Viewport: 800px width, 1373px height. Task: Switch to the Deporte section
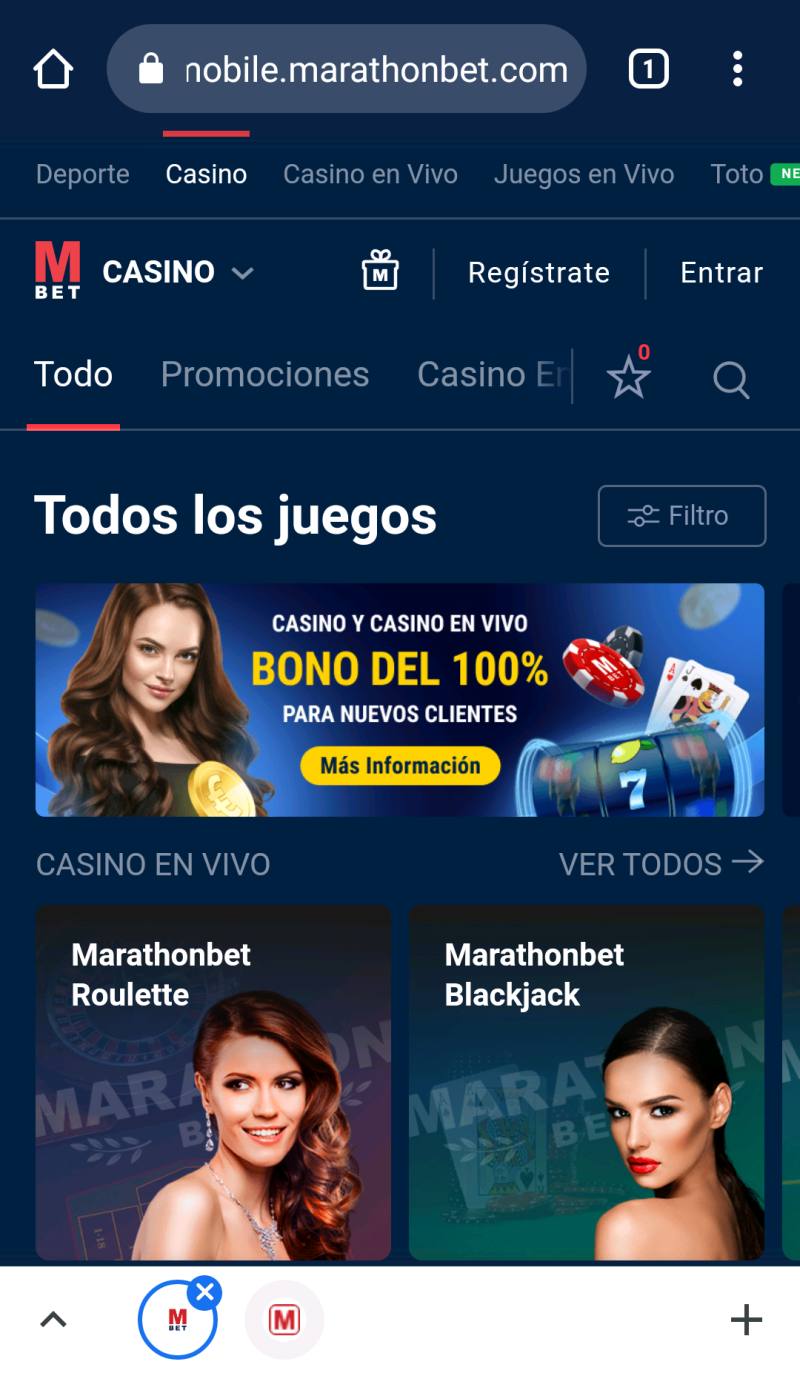83,174
